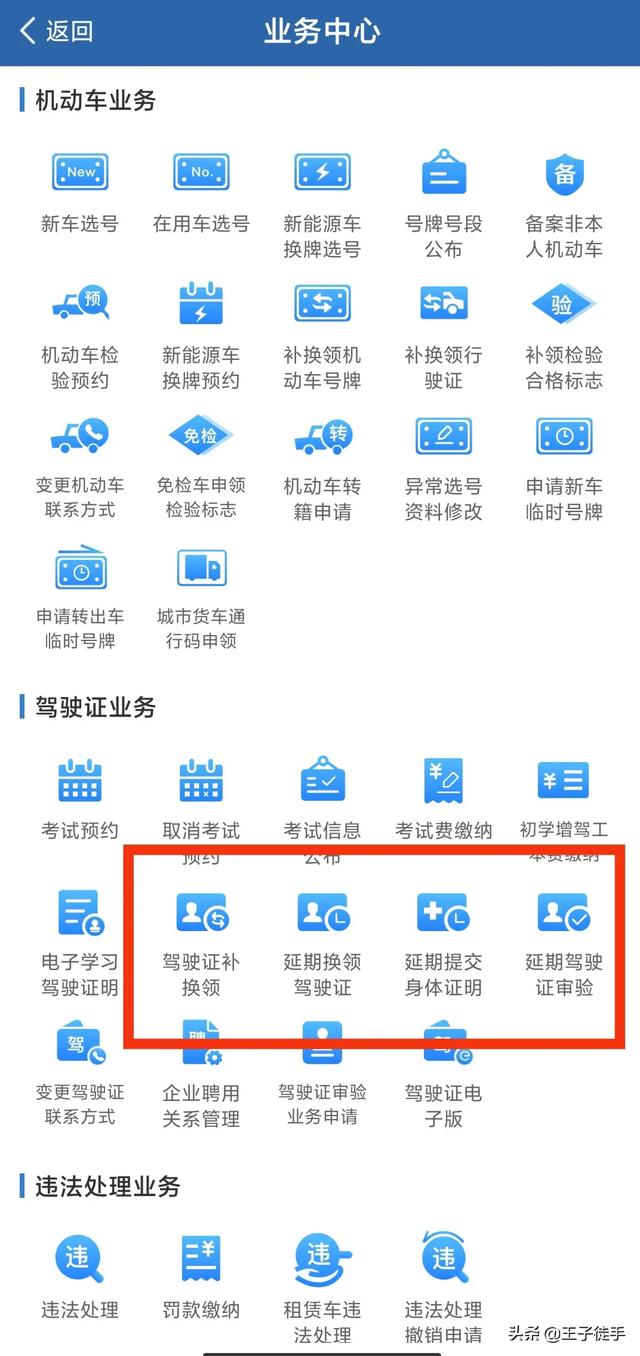Open 新能源车换牌选号
Viewport: 640px width, 1356px height.
322,206
